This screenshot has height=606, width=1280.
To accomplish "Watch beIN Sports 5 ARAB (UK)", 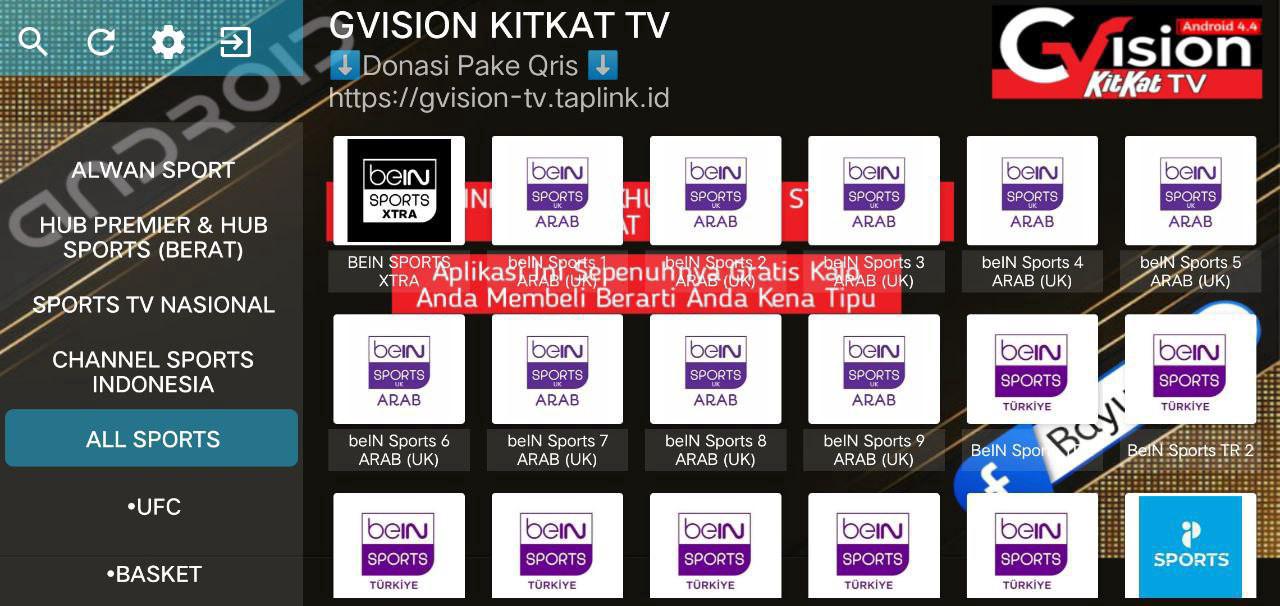I will pyautogui.click(x=1190, y=191).
